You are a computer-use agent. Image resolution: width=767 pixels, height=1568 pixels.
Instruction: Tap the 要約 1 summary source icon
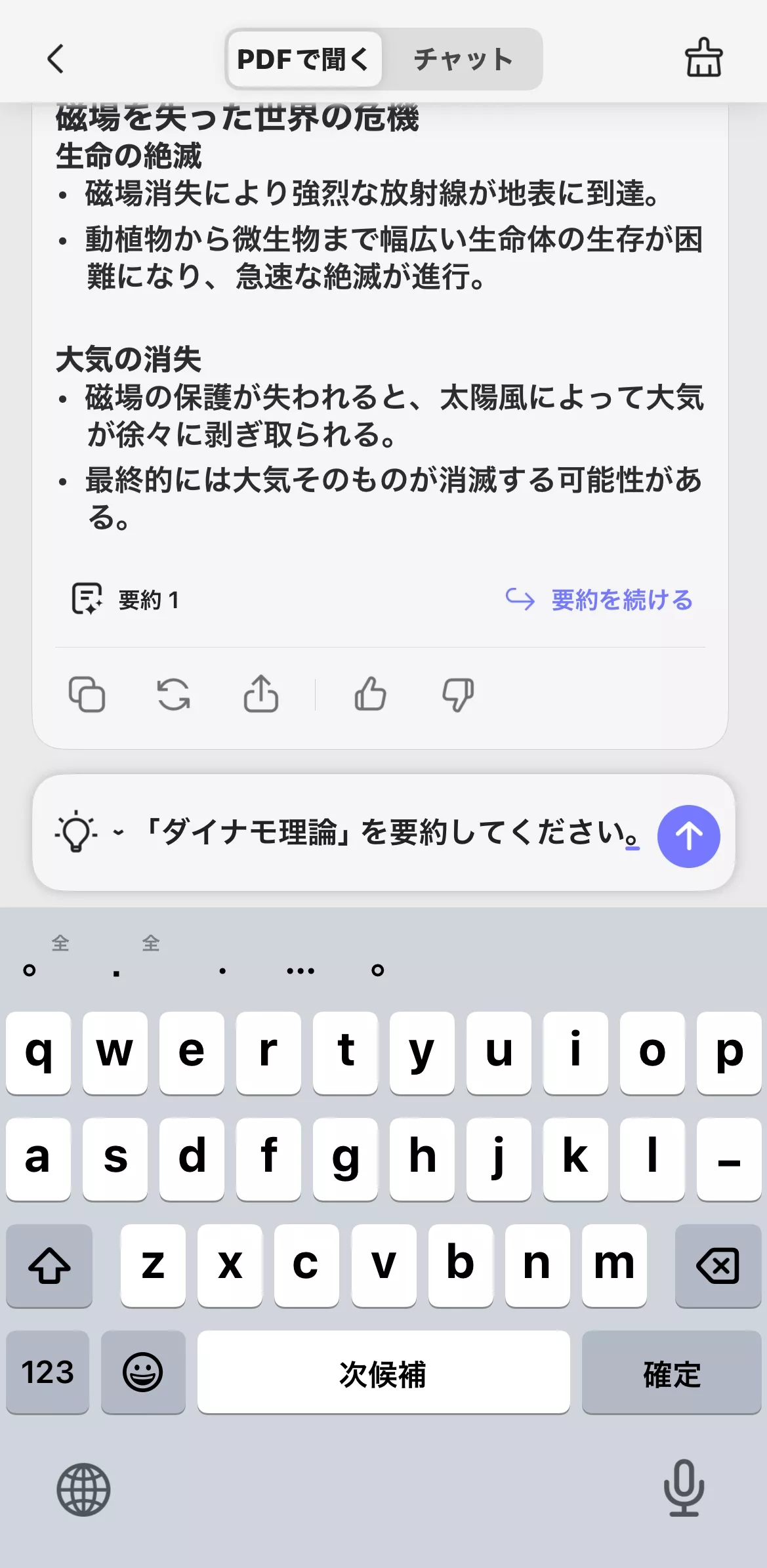[87, 599]
